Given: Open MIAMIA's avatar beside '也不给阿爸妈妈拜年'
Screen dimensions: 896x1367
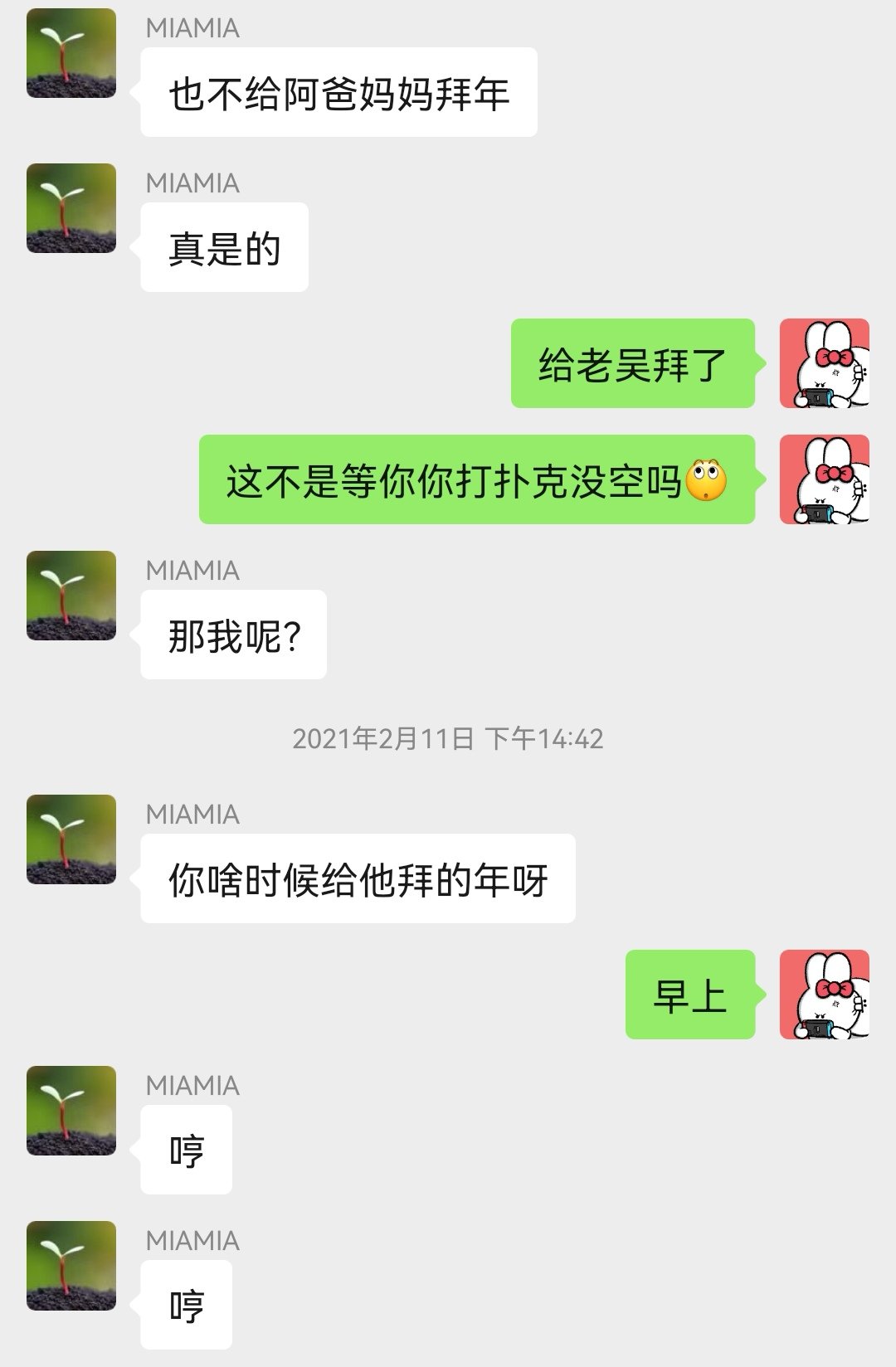Looking at the screenshot, I should coord(71,53).
